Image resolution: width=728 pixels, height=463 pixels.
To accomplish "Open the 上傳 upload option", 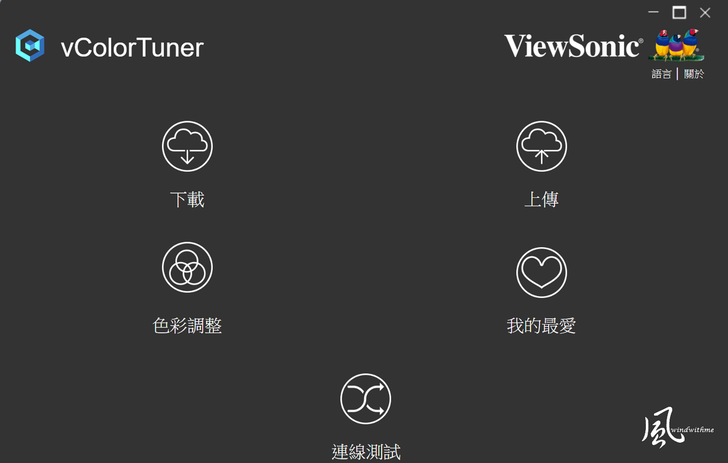I will coord(541,147).
